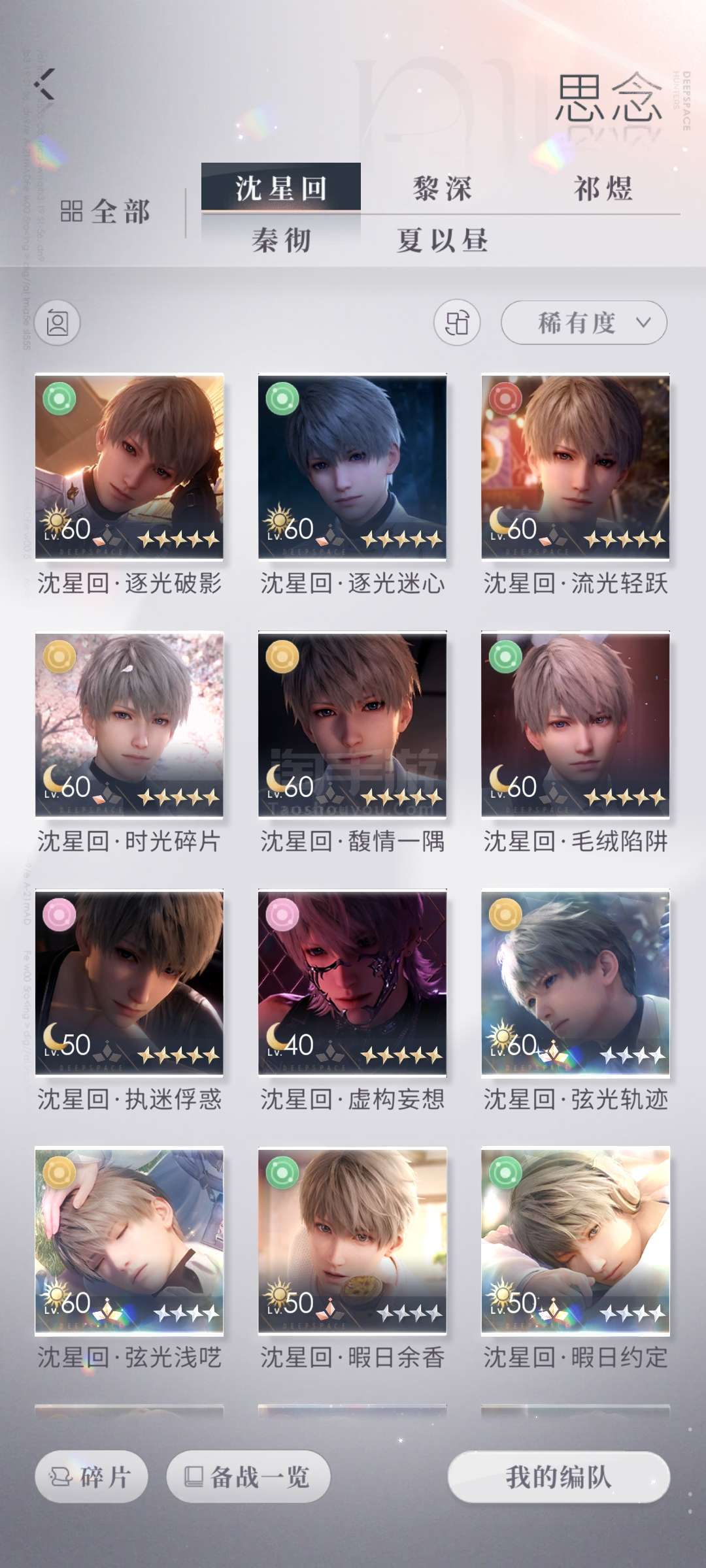Open 备战一览 overview
Image resolution: width=706 pixels, height=1568 pixels.
click(x=248, y=1477)
